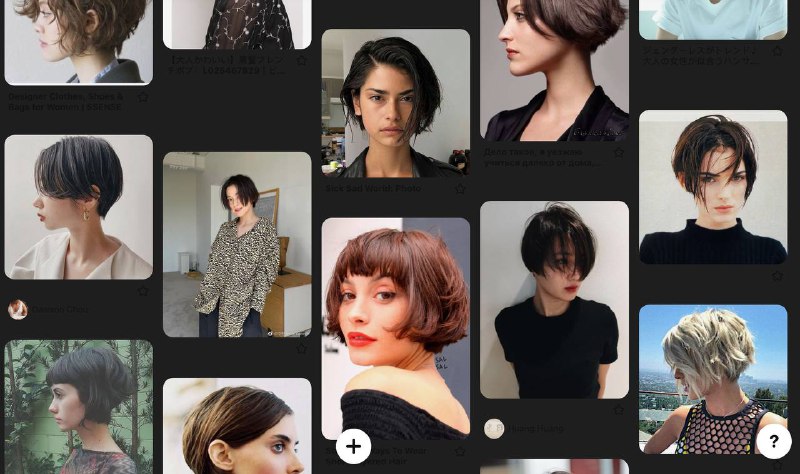800x474 pixels.
Task: Star the pin with Russian caption
Action: (619, 152)
